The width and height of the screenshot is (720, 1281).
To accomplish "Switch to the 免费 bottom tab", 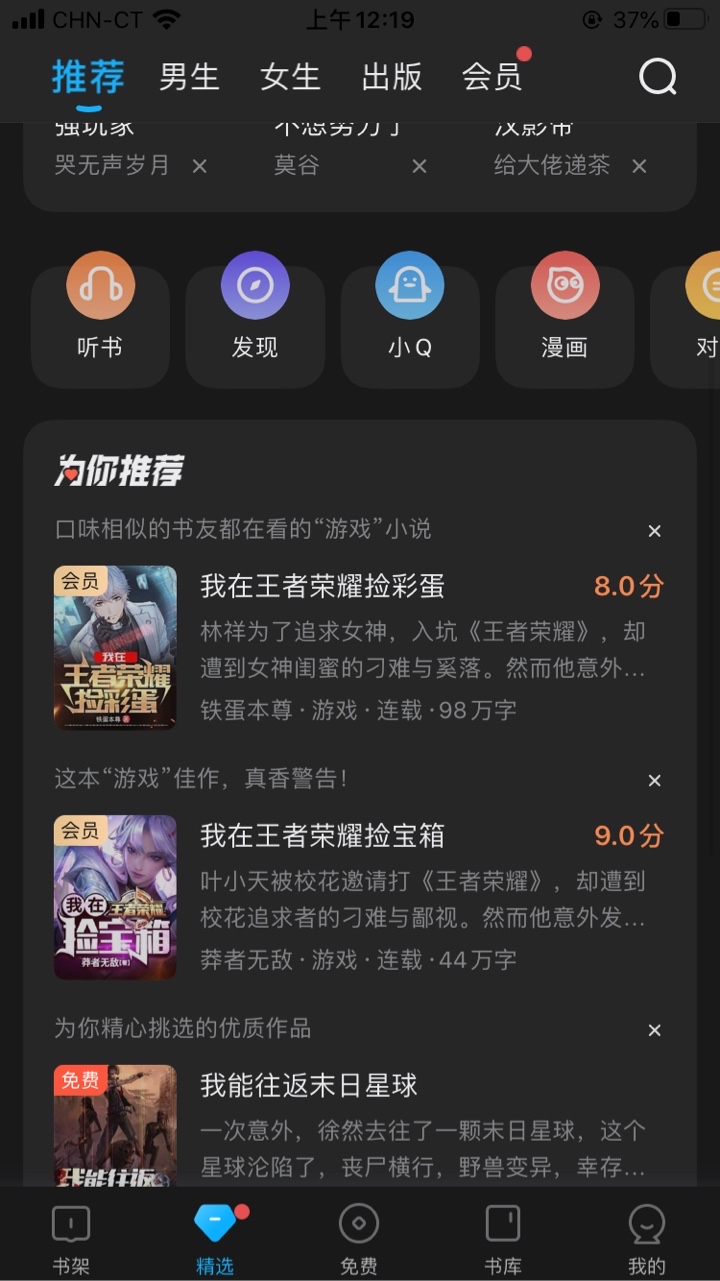I will point(359,1240).
